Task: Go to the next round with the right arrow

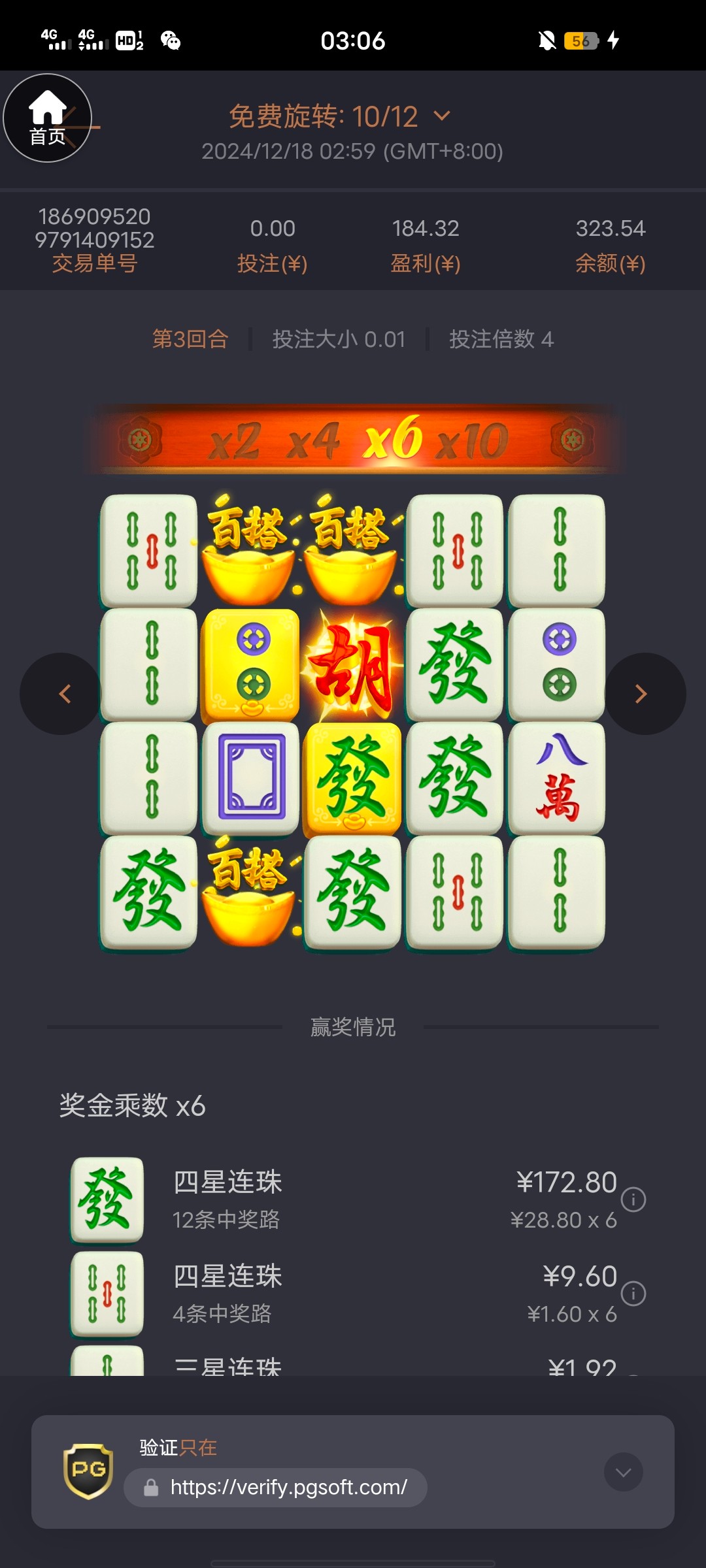Action: [x=643, y=694]
